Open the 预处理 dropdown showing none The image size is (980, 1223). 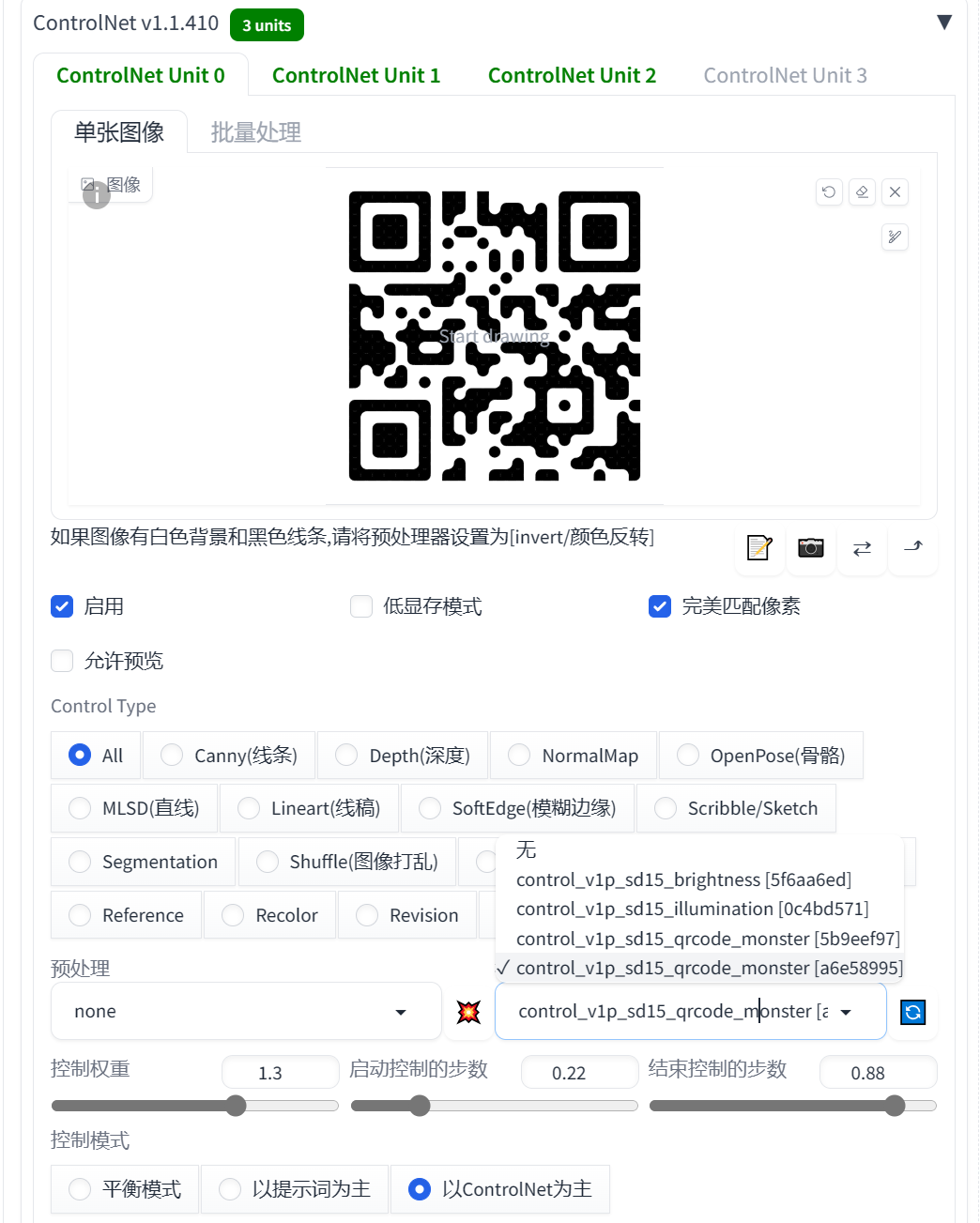(246, 1012)
